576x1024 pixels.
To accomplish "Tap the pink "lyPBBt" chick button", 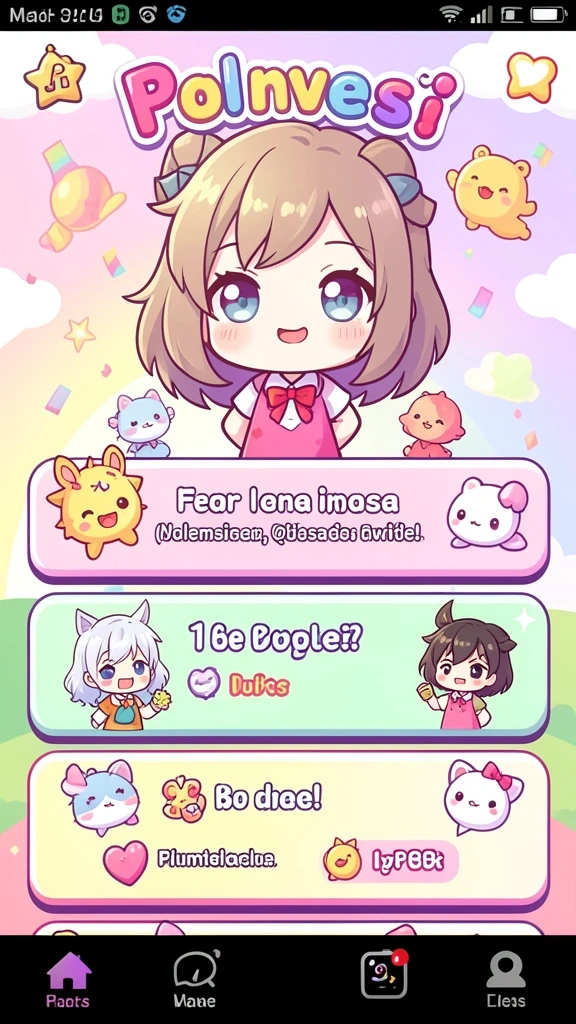I will 391,861.
